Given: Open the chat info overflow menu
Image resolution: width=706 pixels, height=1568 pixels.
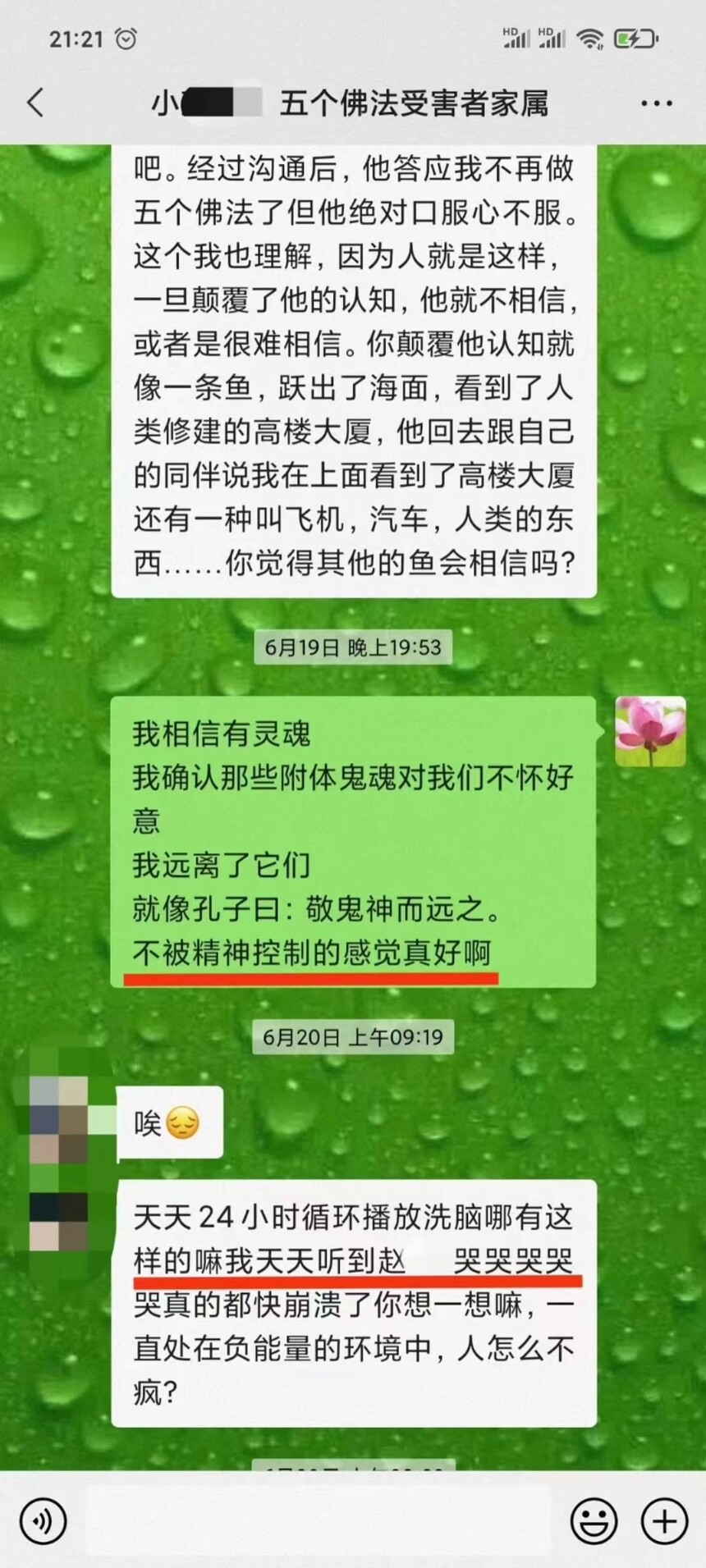Looking at the screenshot, I should [x=656, y=103].
